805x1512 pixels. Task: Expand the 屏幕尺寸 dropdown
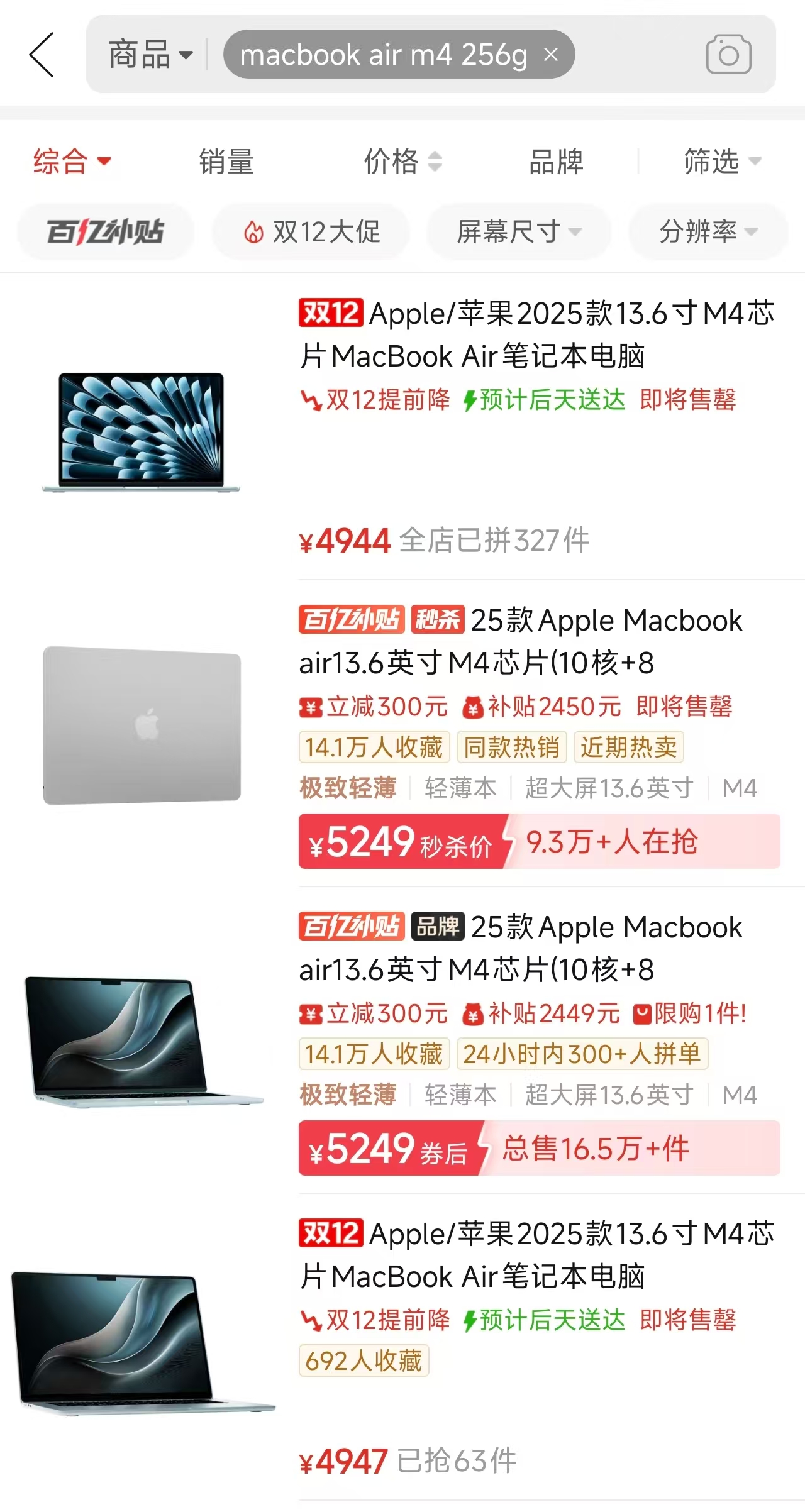click(519, 232)
